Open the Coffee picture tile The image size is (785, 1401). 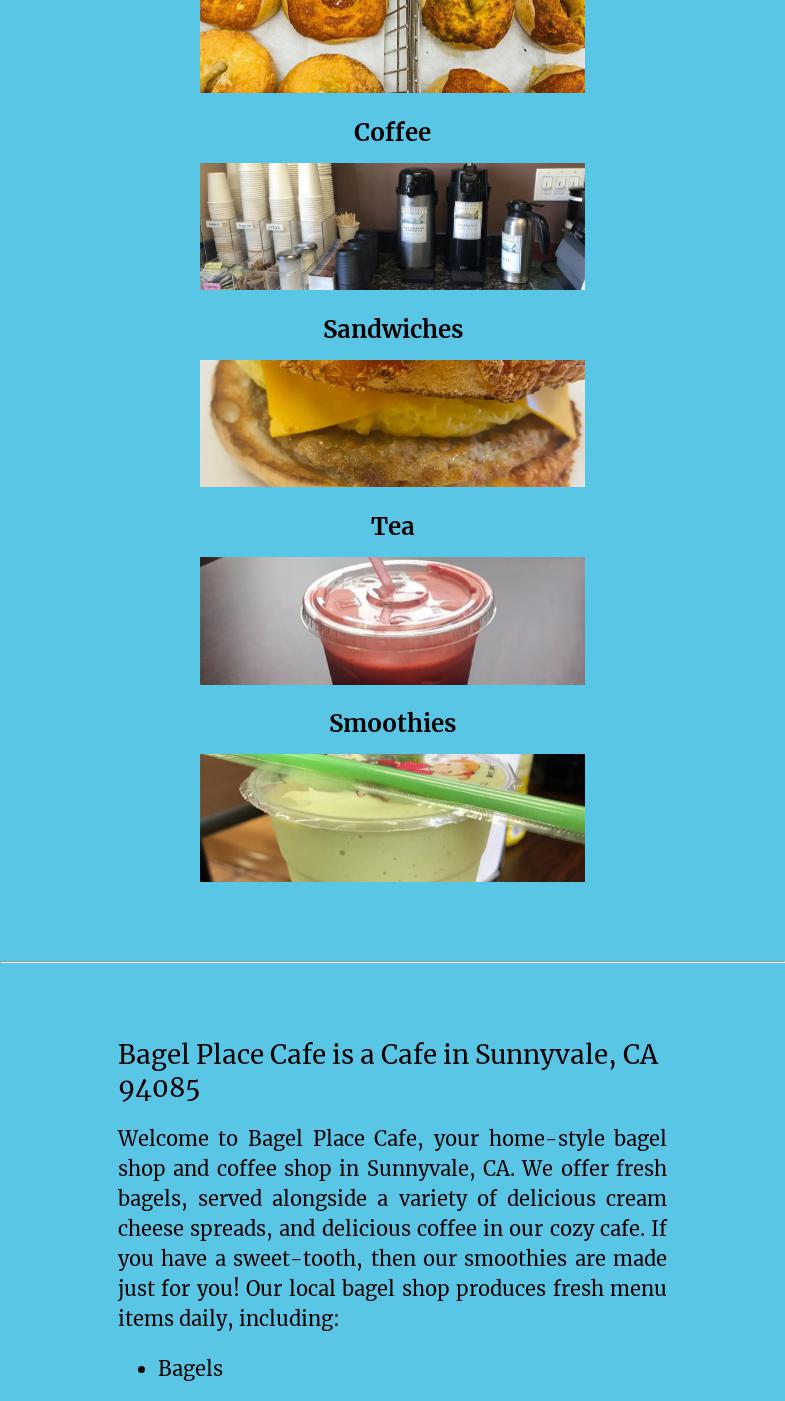(392, 226)
